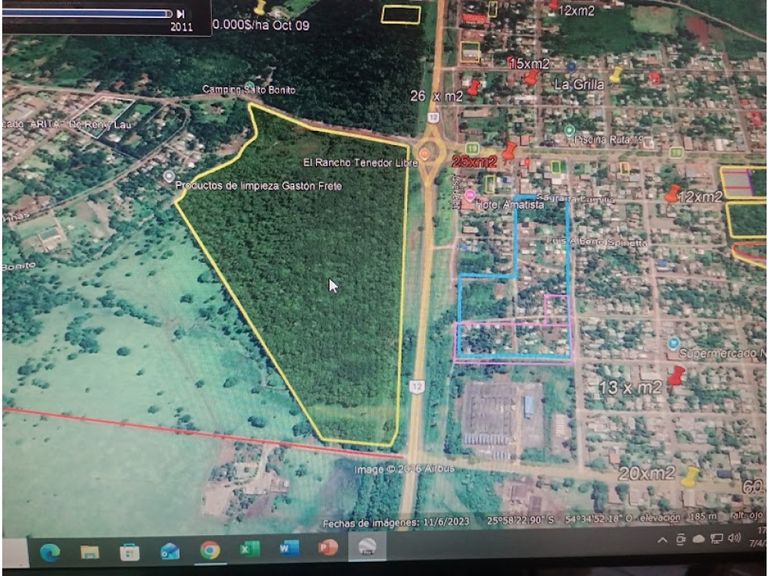The width and height of the screenshot is (768, 576).
Task: Expand the hidden system tray icons chevron
Action: [662, 540]
